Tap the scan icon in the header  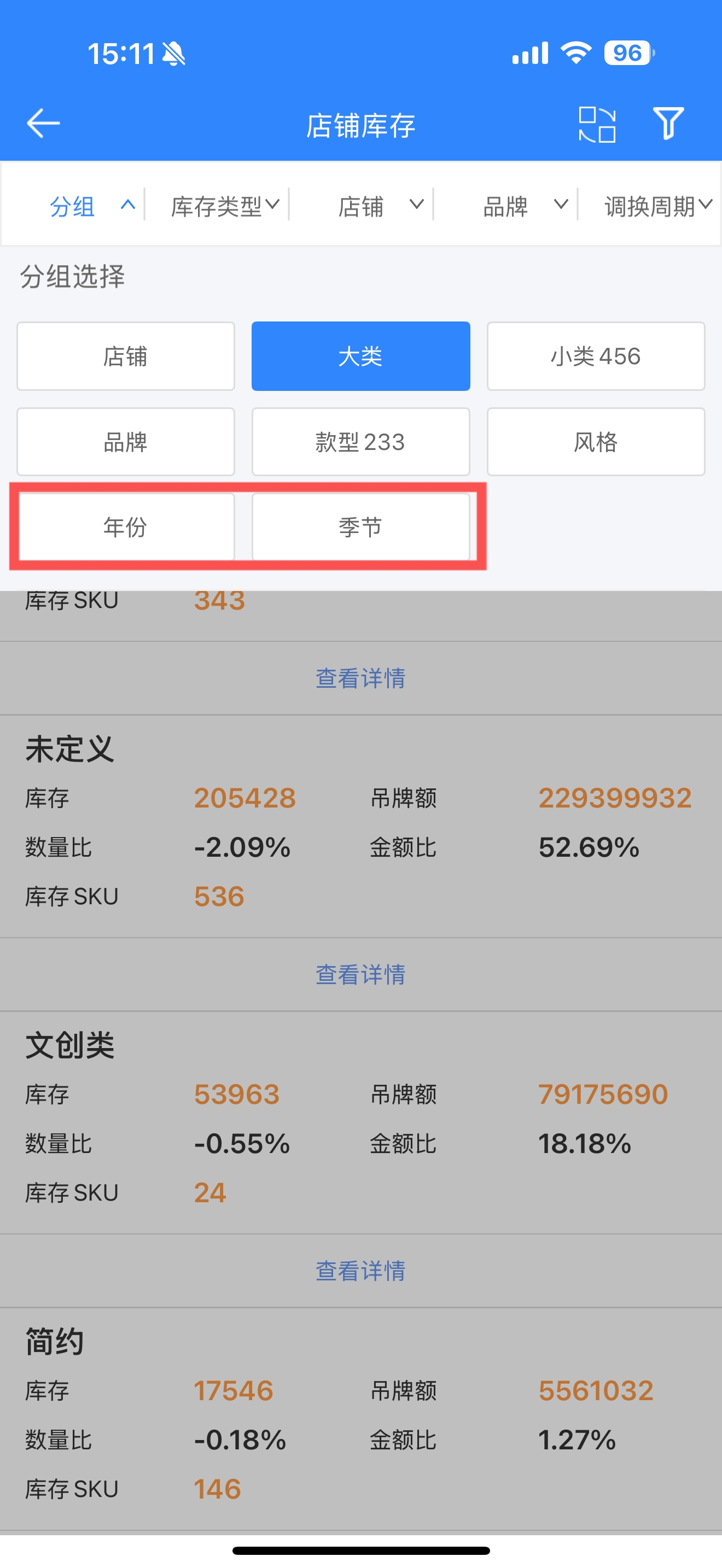(x=597, y=124)
